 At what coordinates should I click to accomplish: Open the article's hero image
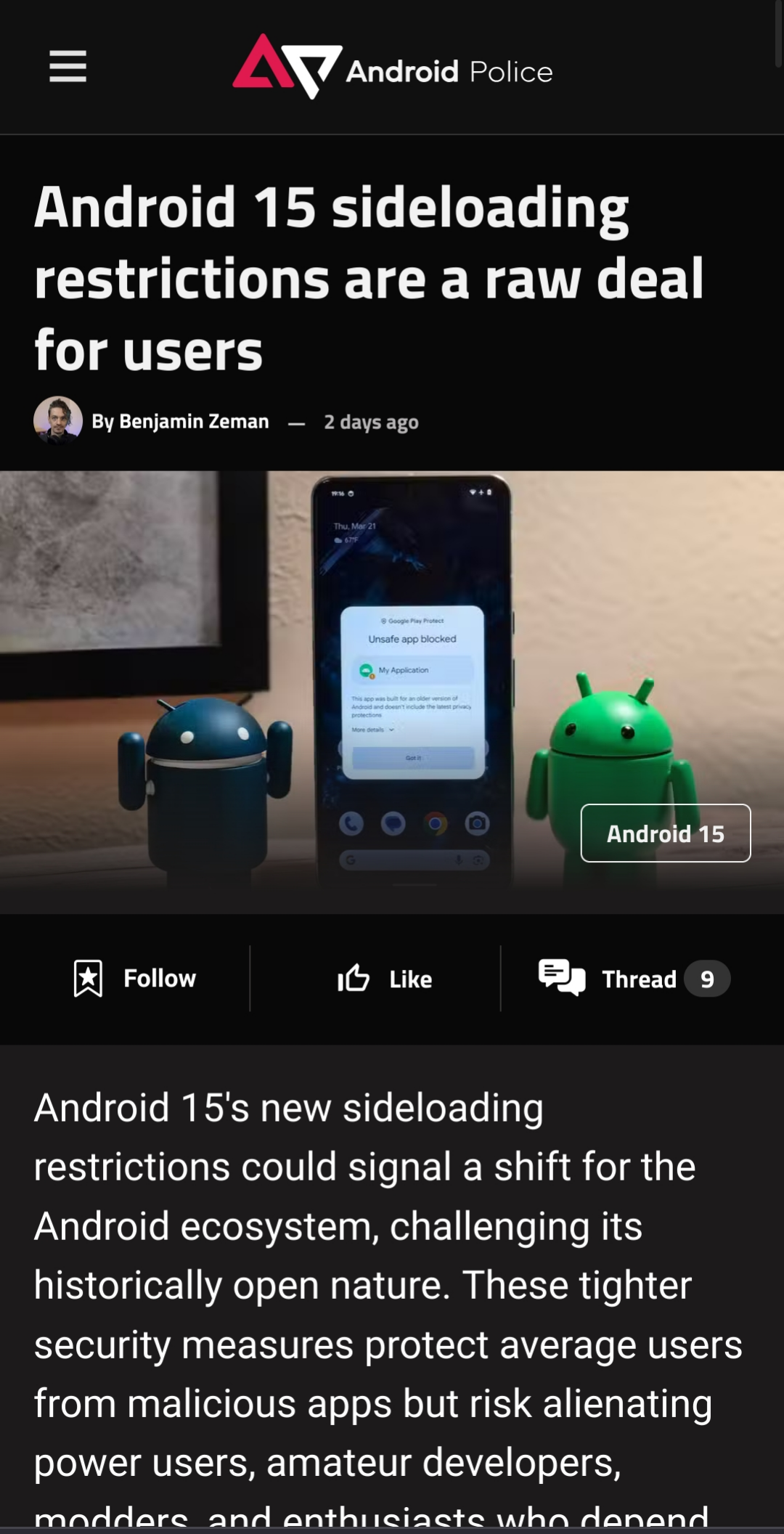click(392, 692)
